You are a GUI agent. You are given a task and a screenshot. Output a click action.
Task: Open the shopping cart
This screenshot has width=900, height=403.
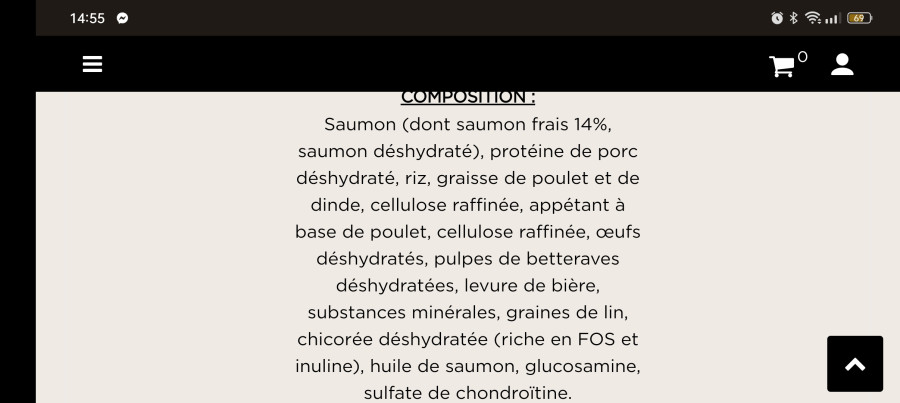(782, 66)
